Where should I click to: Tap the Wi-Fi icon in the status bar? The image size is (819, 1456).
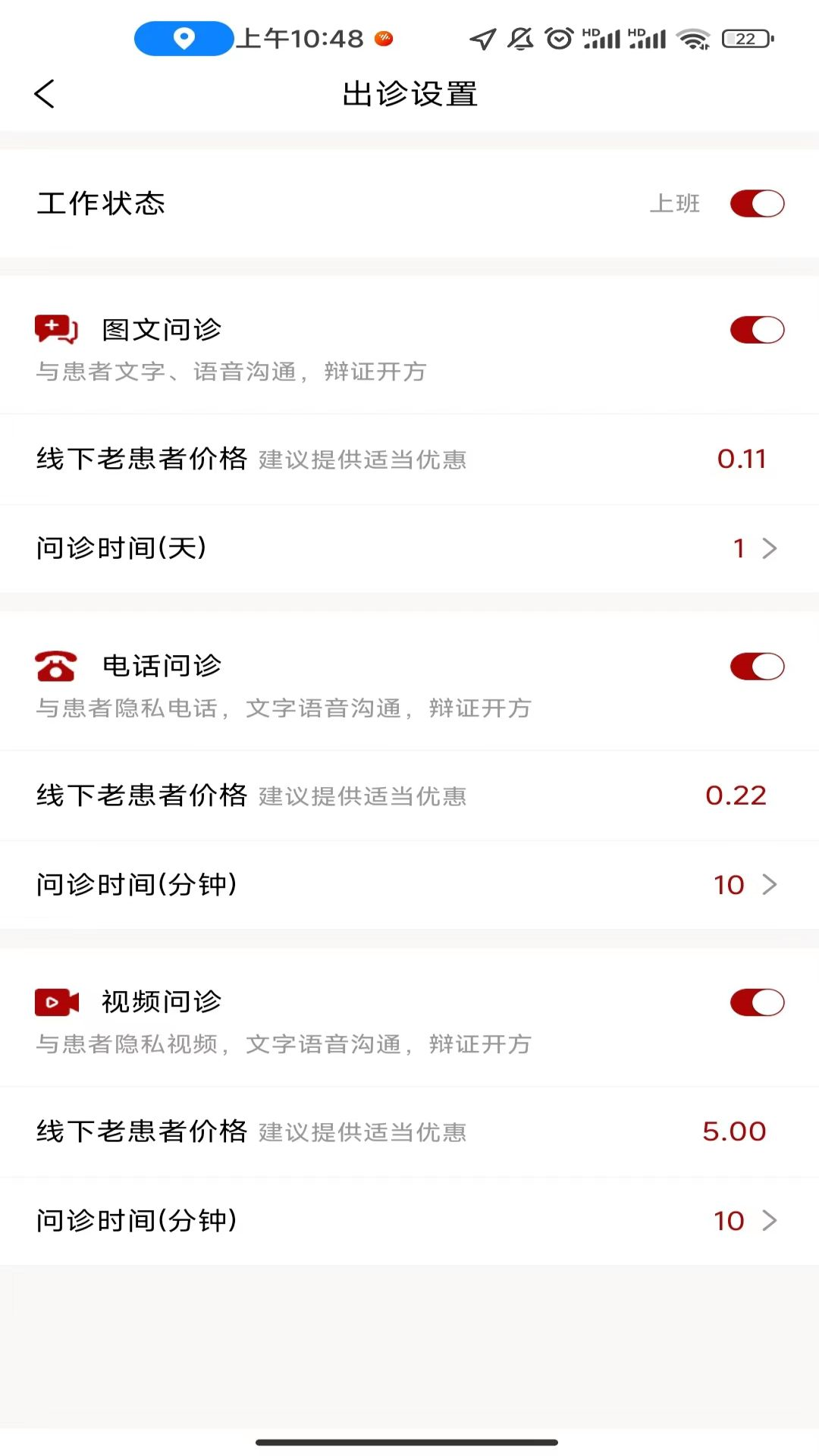coord(695,37)
